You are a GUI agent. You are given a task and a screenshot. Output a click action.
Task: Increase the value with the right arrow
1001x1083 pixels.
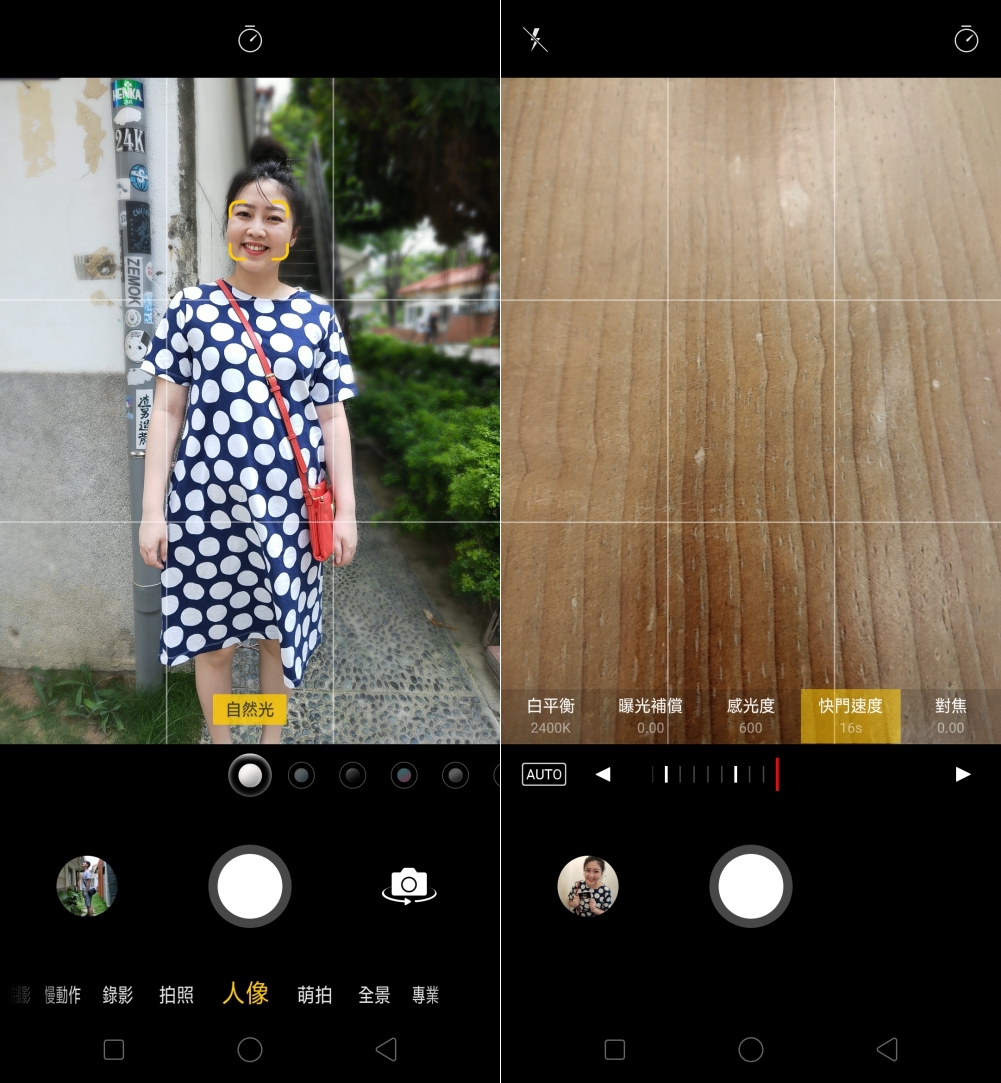[x=963, y=774]
